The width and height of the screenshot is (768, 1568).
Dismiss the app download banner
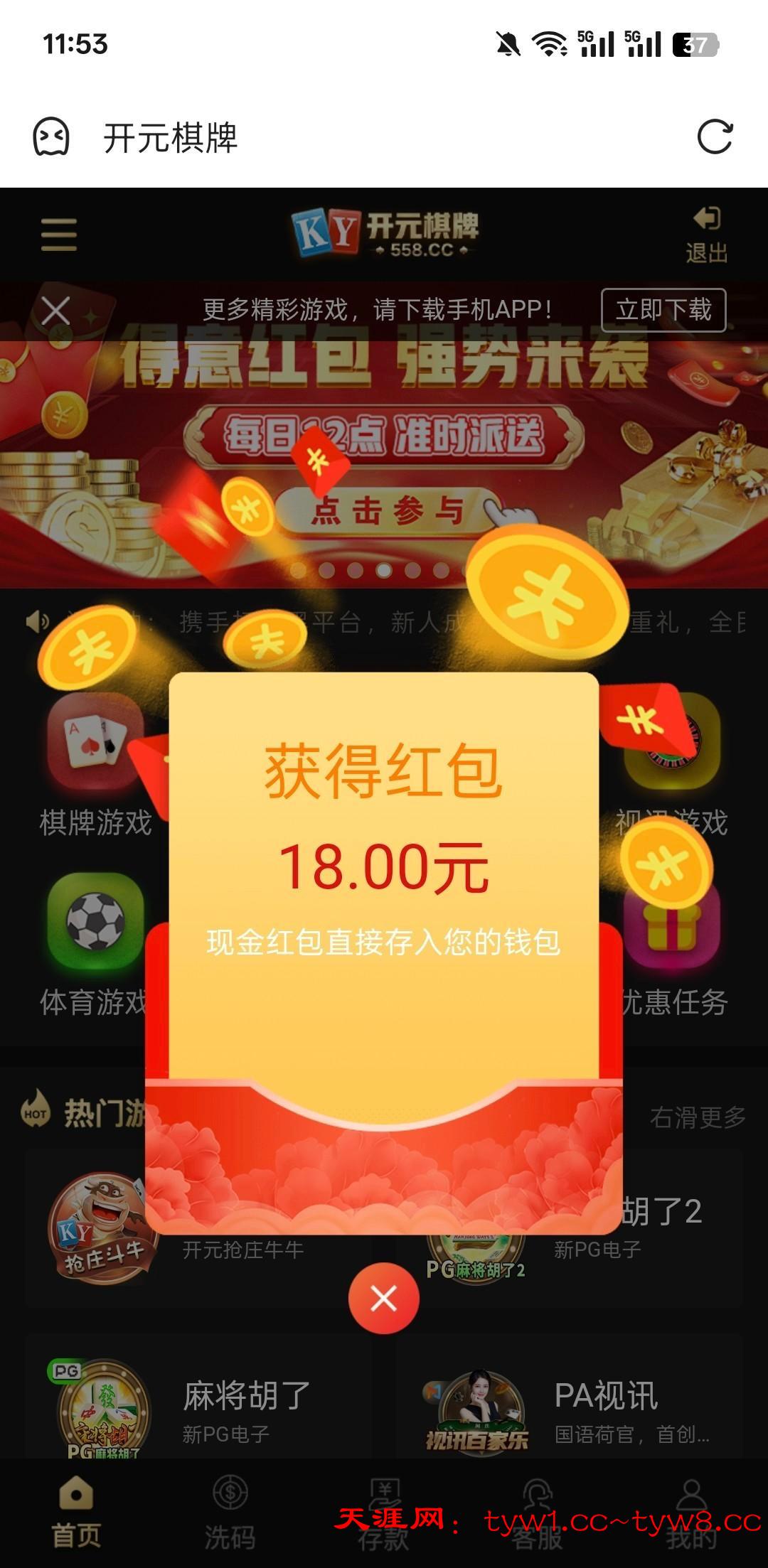(x=55, y=311)
